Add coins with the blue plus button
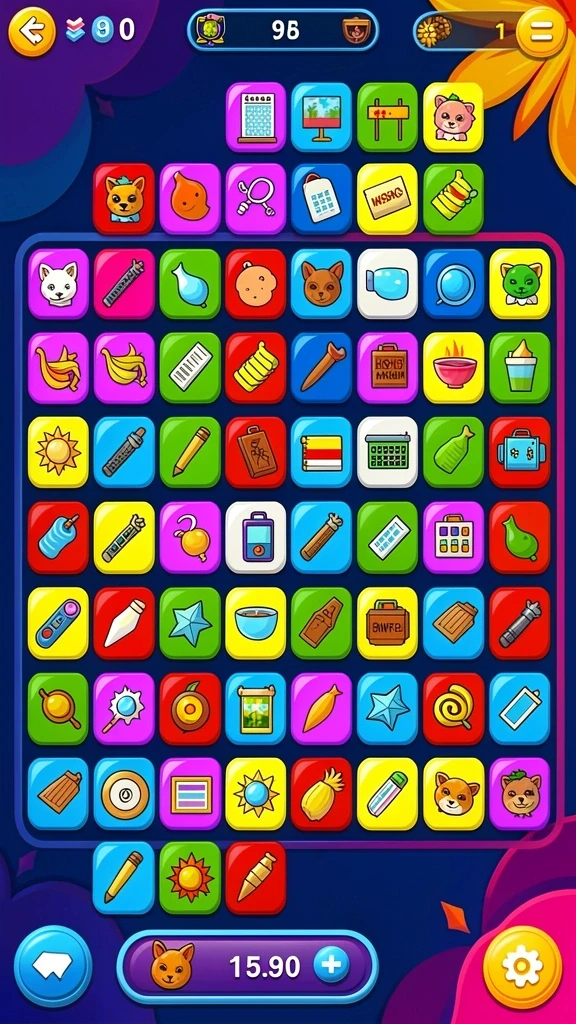576x1024 pixels. tap(331, 966)
